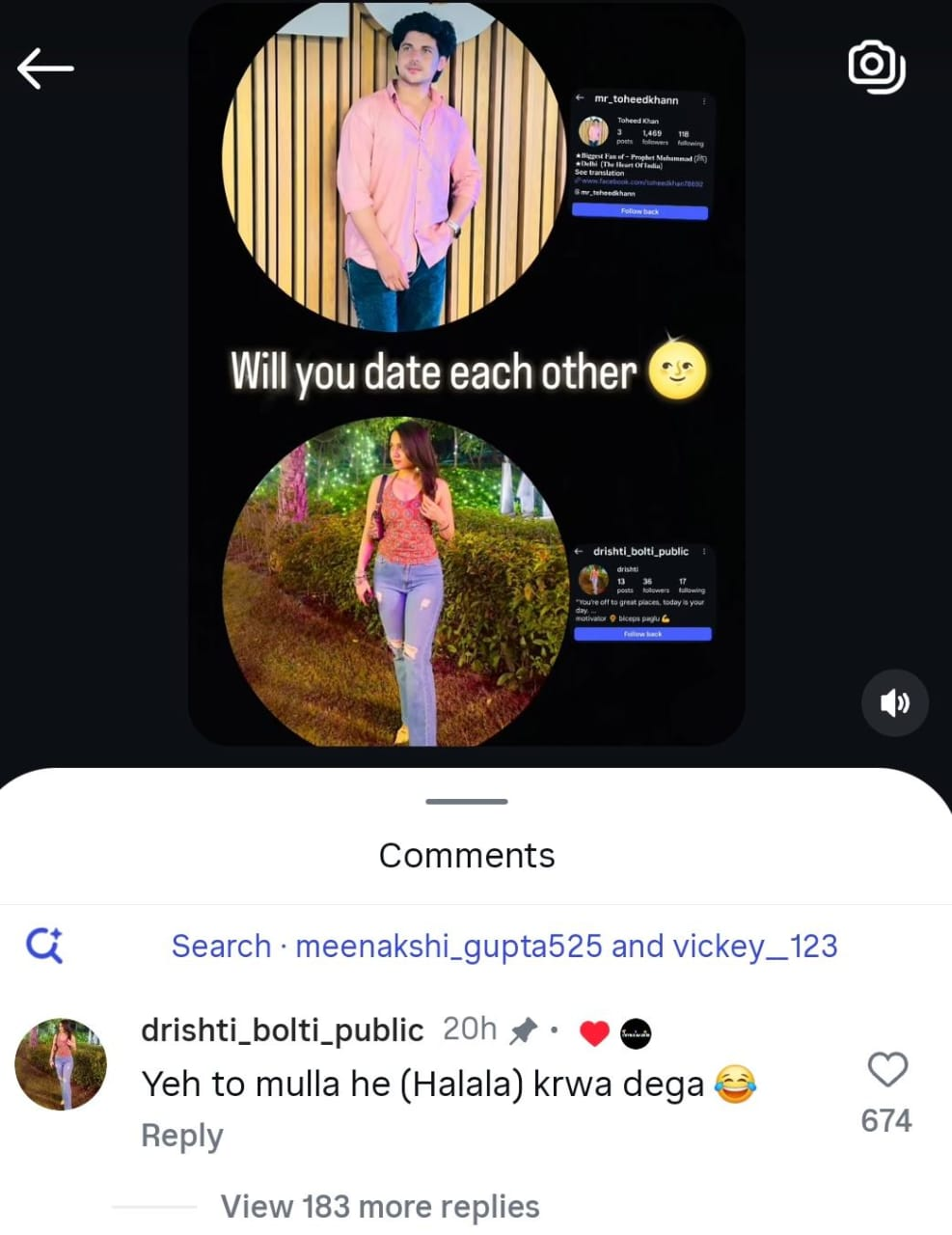Expand View 183 more replies
This screenshot has height=1235, width=952.
coord(379,1206)
